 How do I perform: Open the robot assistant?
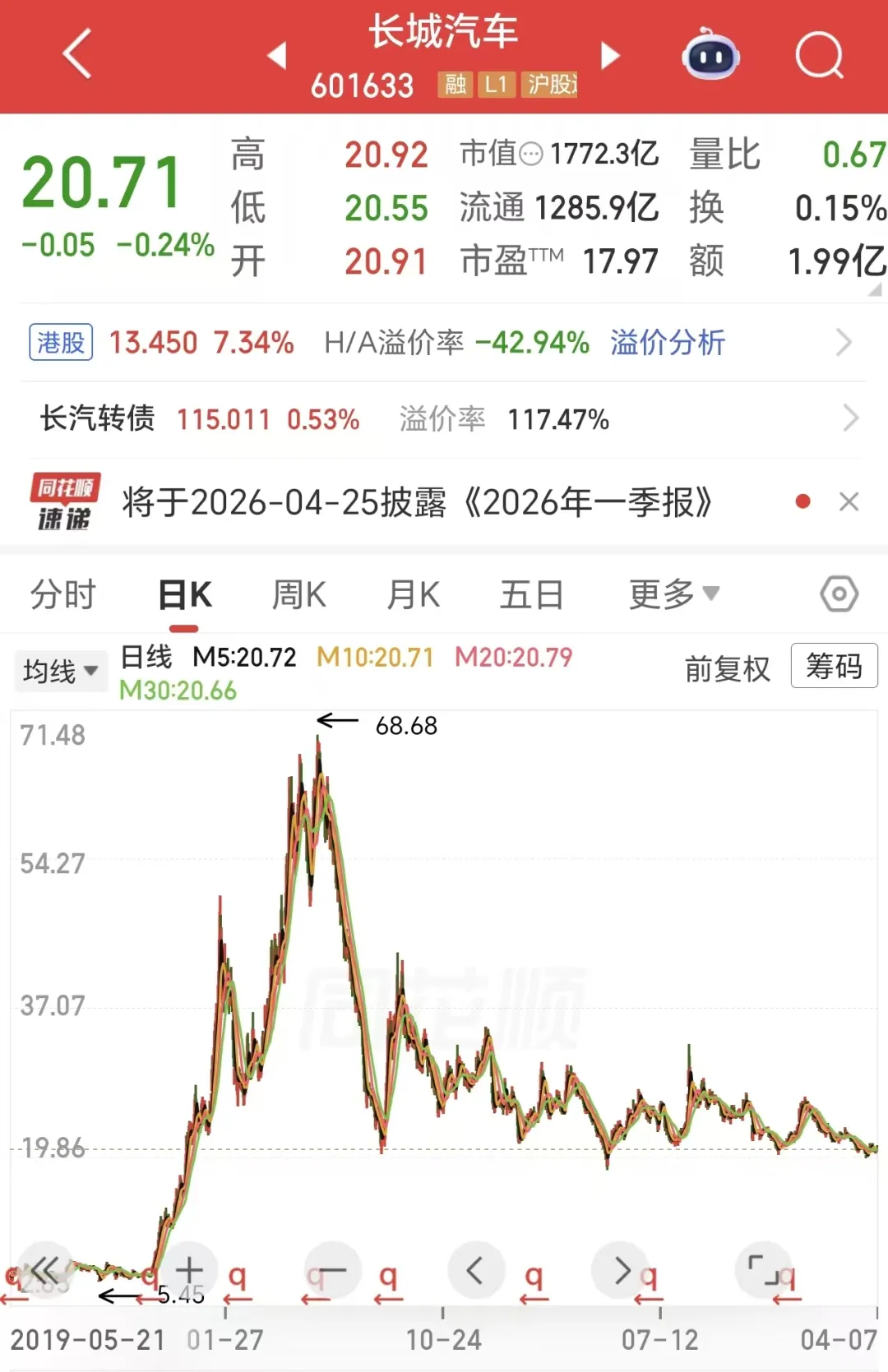[x=710, y=56]
